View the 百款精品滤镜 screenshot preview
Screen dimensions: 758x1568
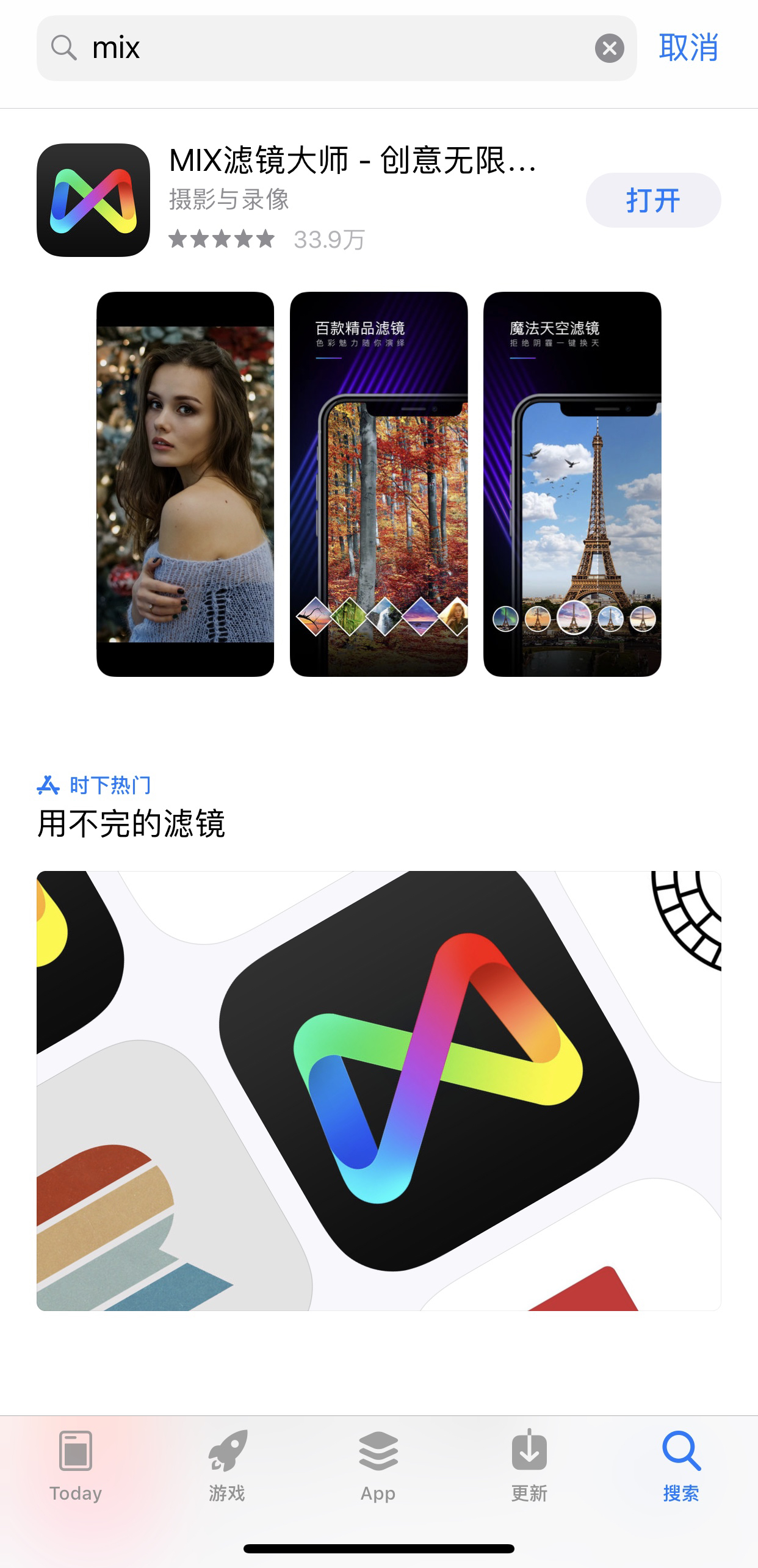point(378,484)
